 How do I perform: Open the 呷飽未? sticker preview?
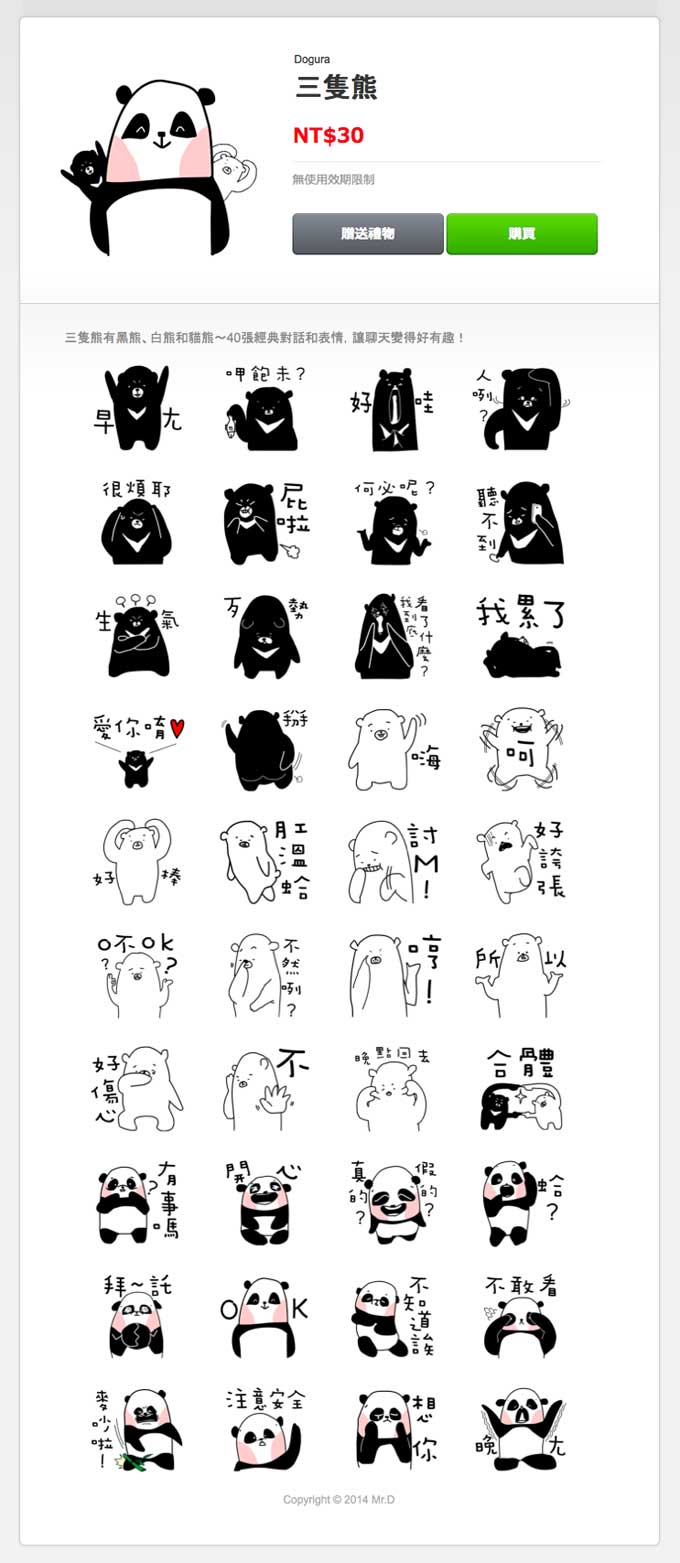265,408
